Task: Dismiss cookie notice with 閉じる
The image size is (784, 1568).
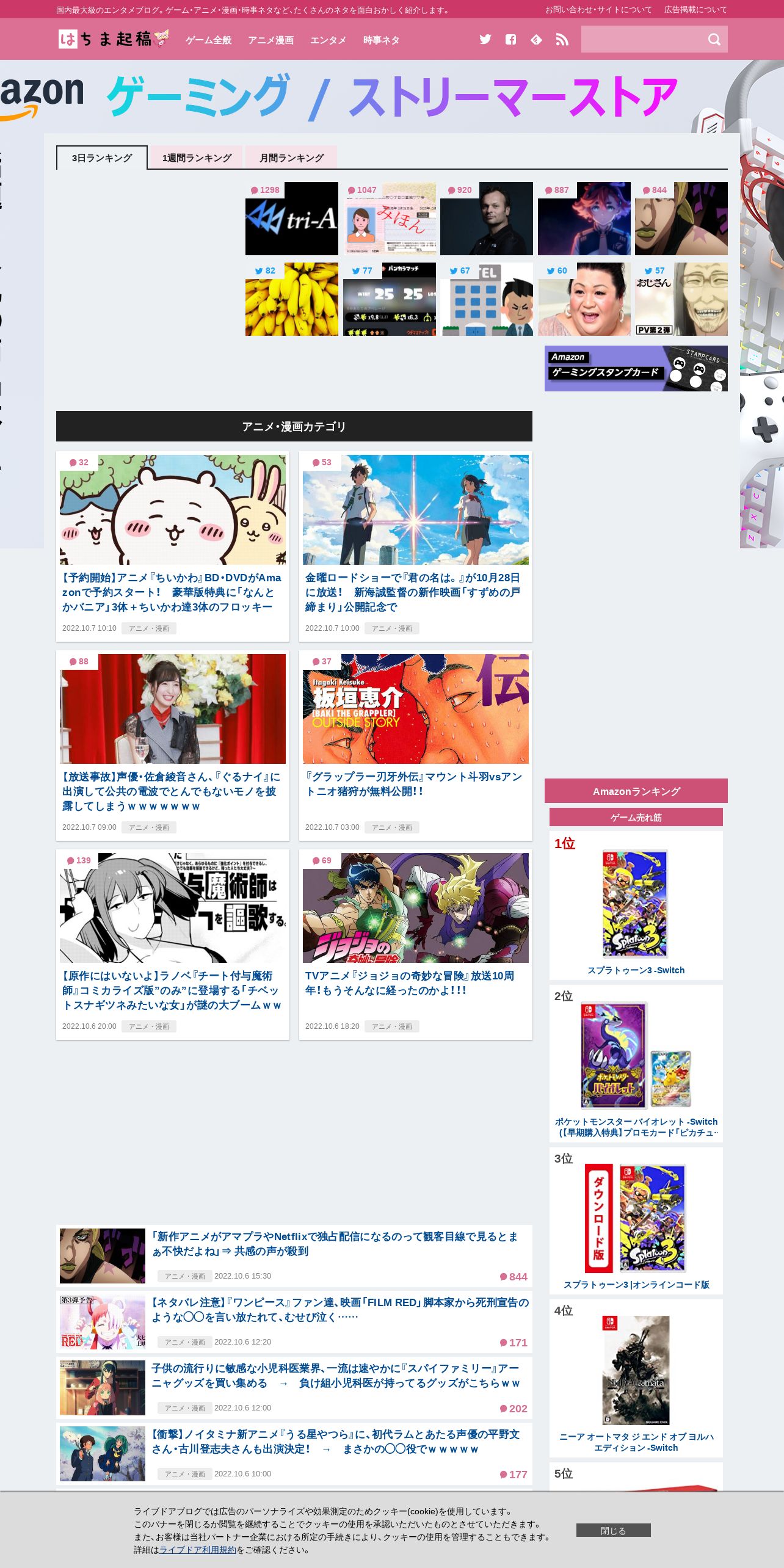Action: point(614,1530)
